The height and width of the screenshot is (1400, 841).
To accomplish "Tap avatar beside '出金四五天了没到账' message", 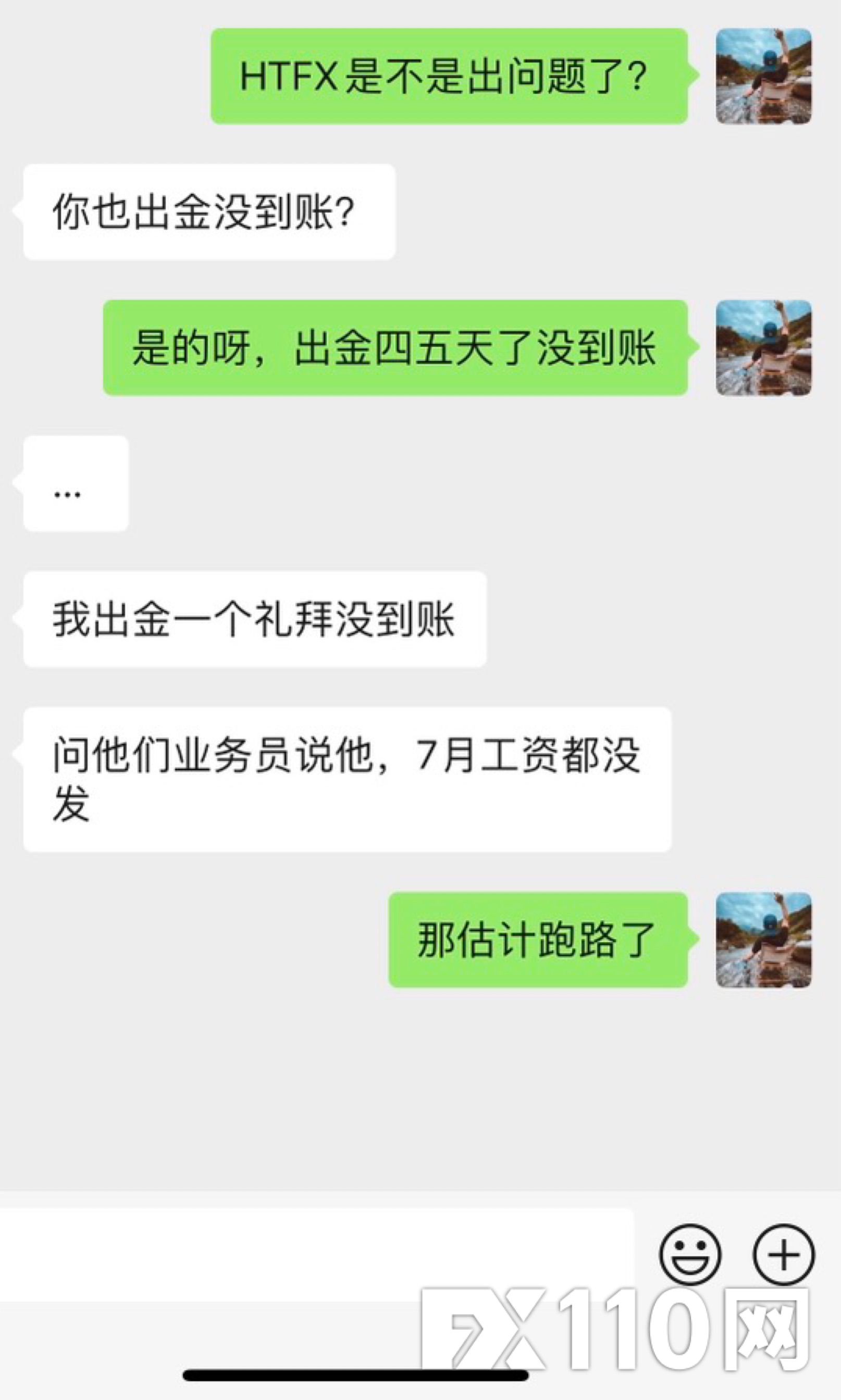I will (x=763, y=348).
